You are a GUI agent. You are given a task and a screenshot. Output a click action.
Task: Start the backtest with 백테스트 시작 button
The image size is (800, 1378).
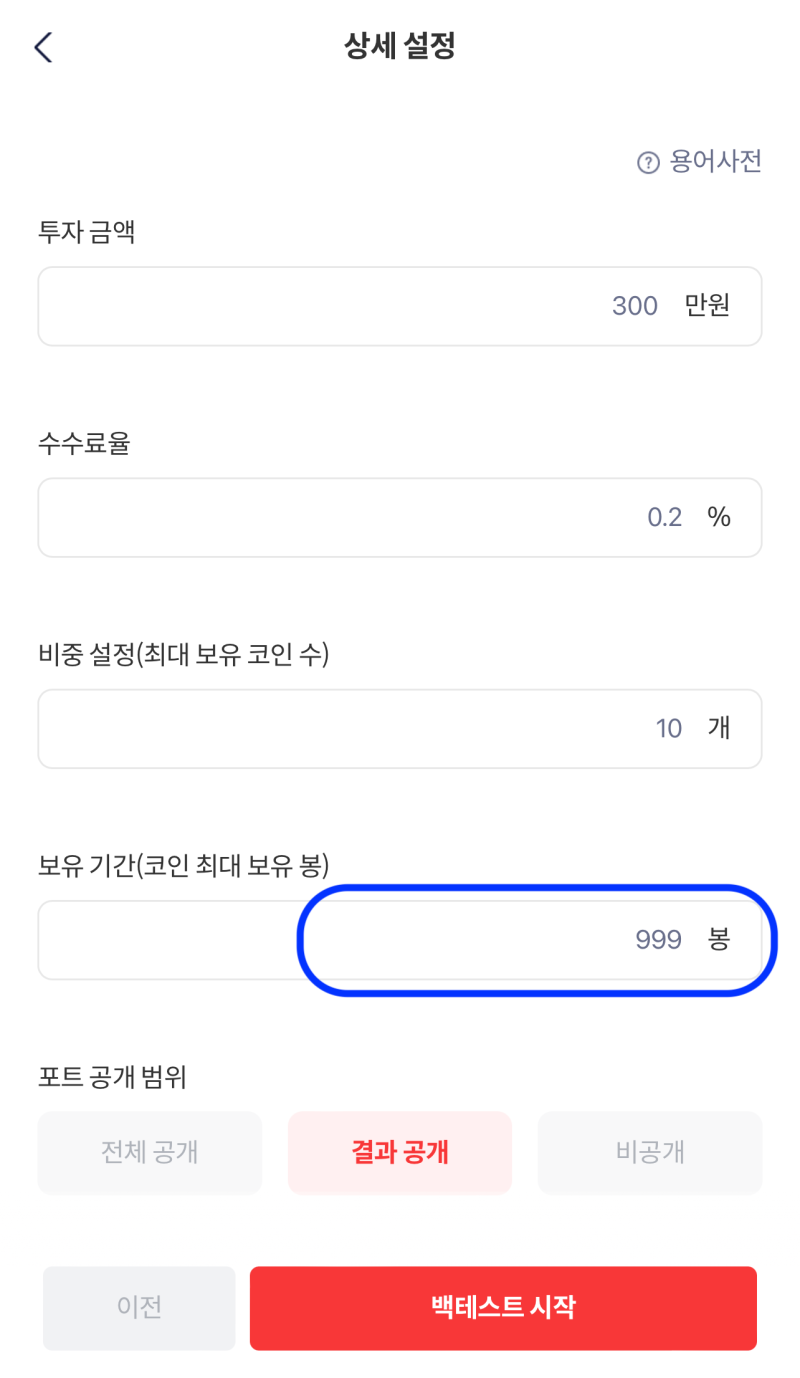click(x=503, y=1308)
